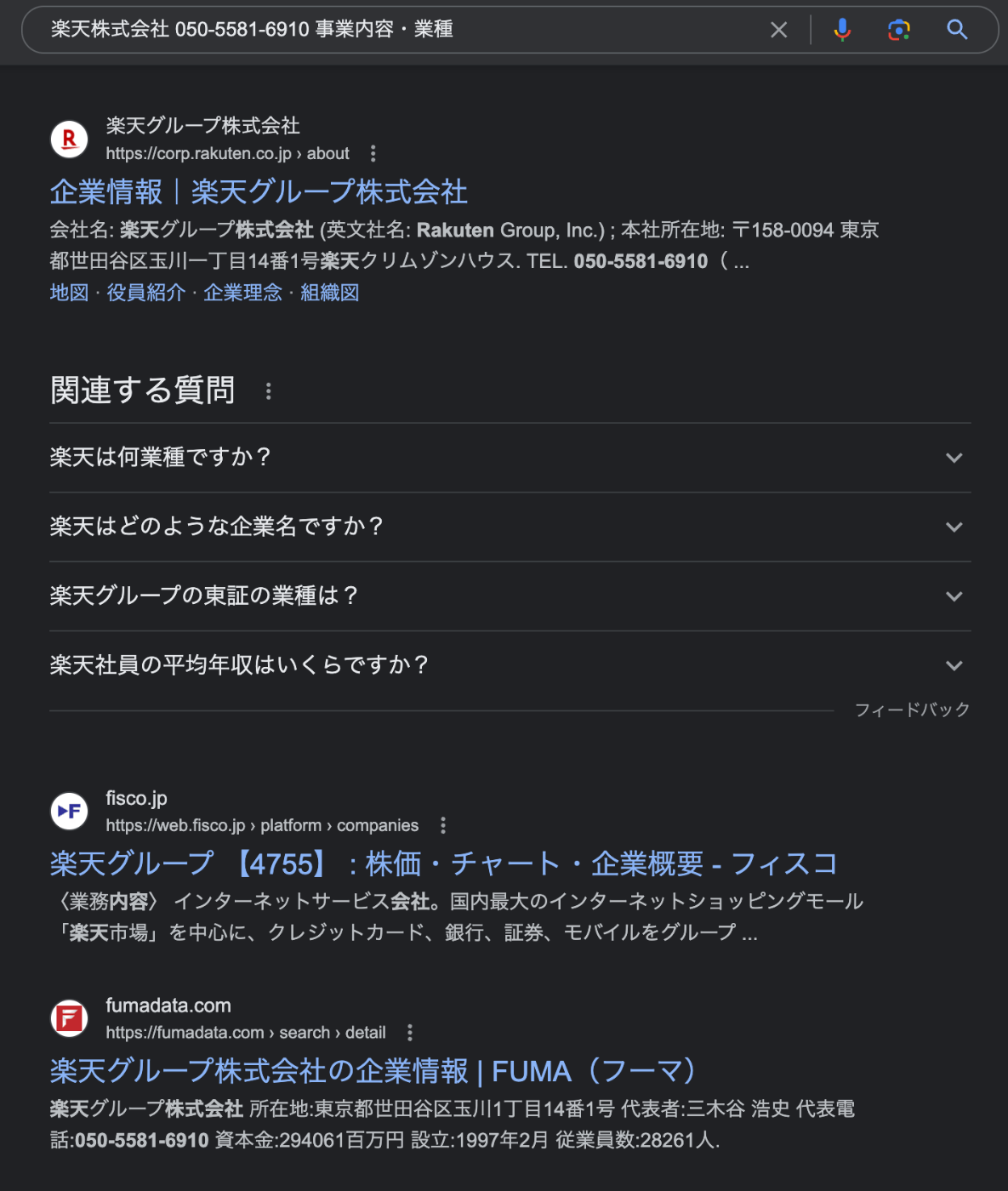
Task: Expand question 楽天グループの東証の業種は？
Action: pos(510,595)
